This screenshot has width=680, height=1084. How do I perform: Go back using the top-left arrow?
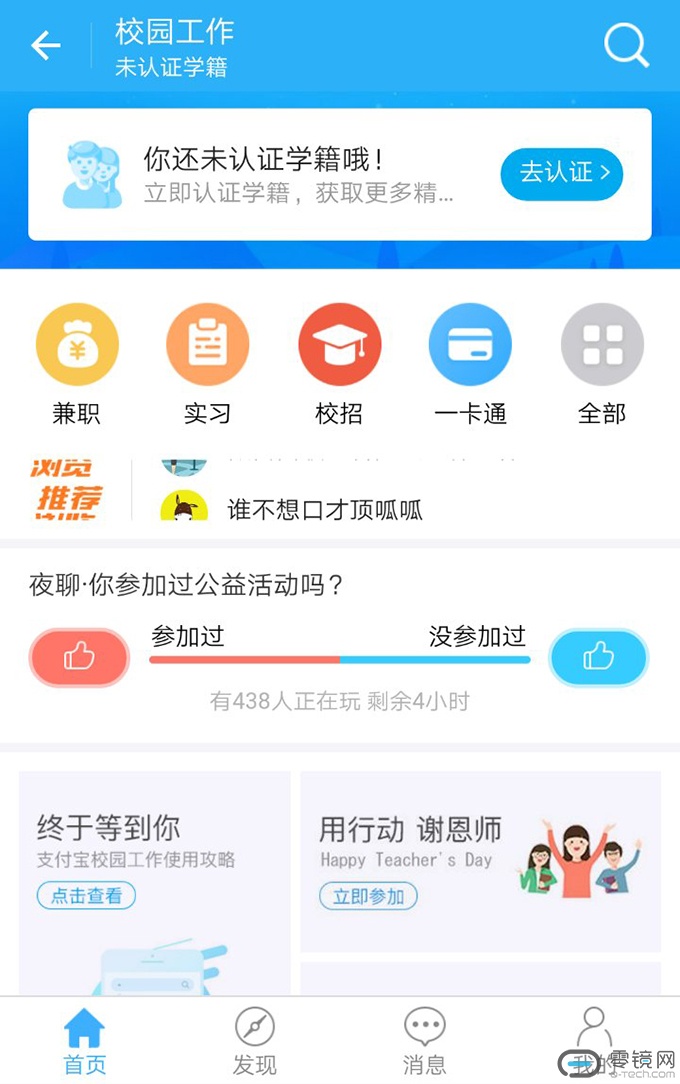point(46,46)
